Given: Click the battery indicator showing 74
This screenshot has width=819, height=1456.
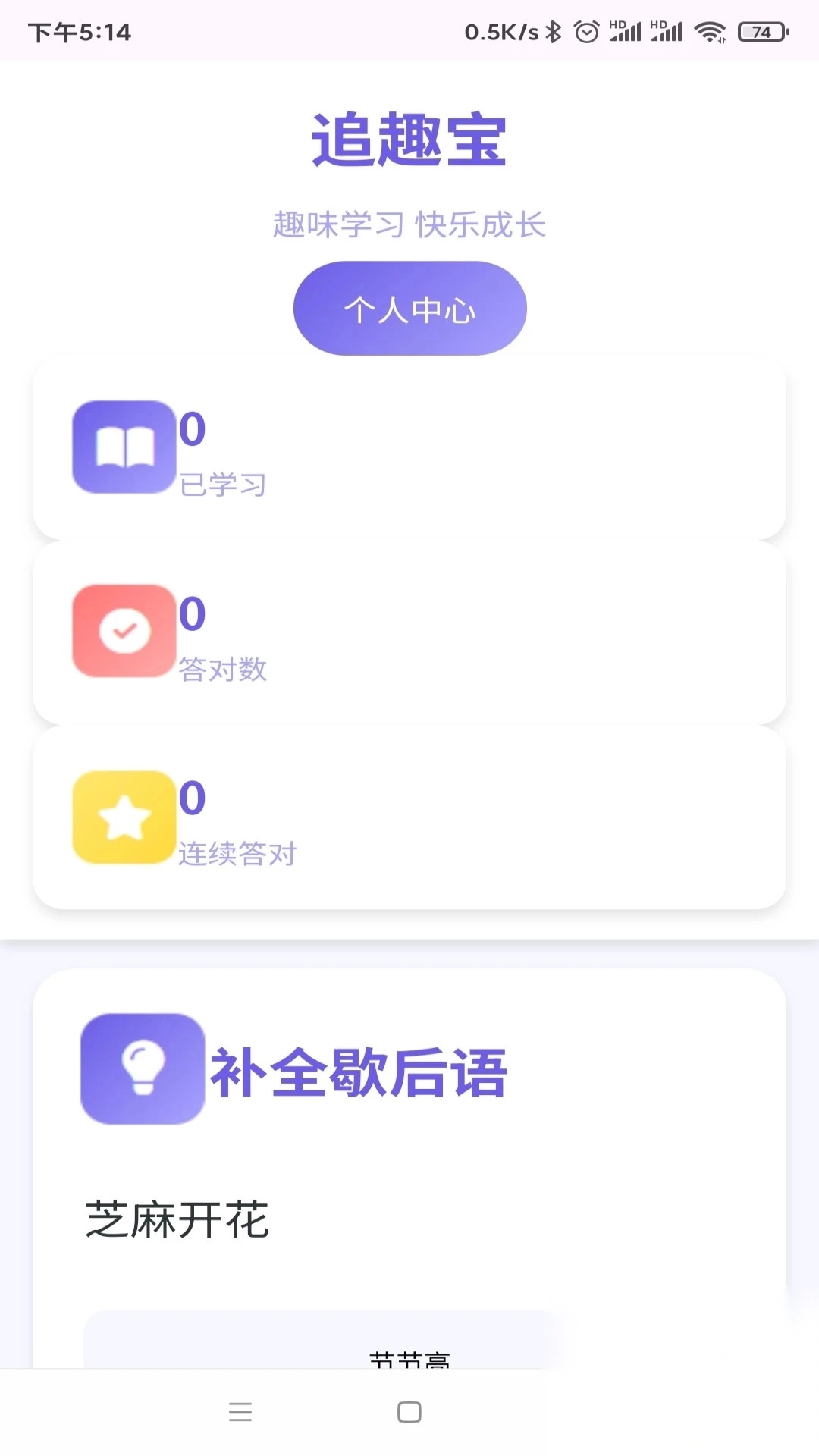Looking at the screenshot, I should (761, 33).
